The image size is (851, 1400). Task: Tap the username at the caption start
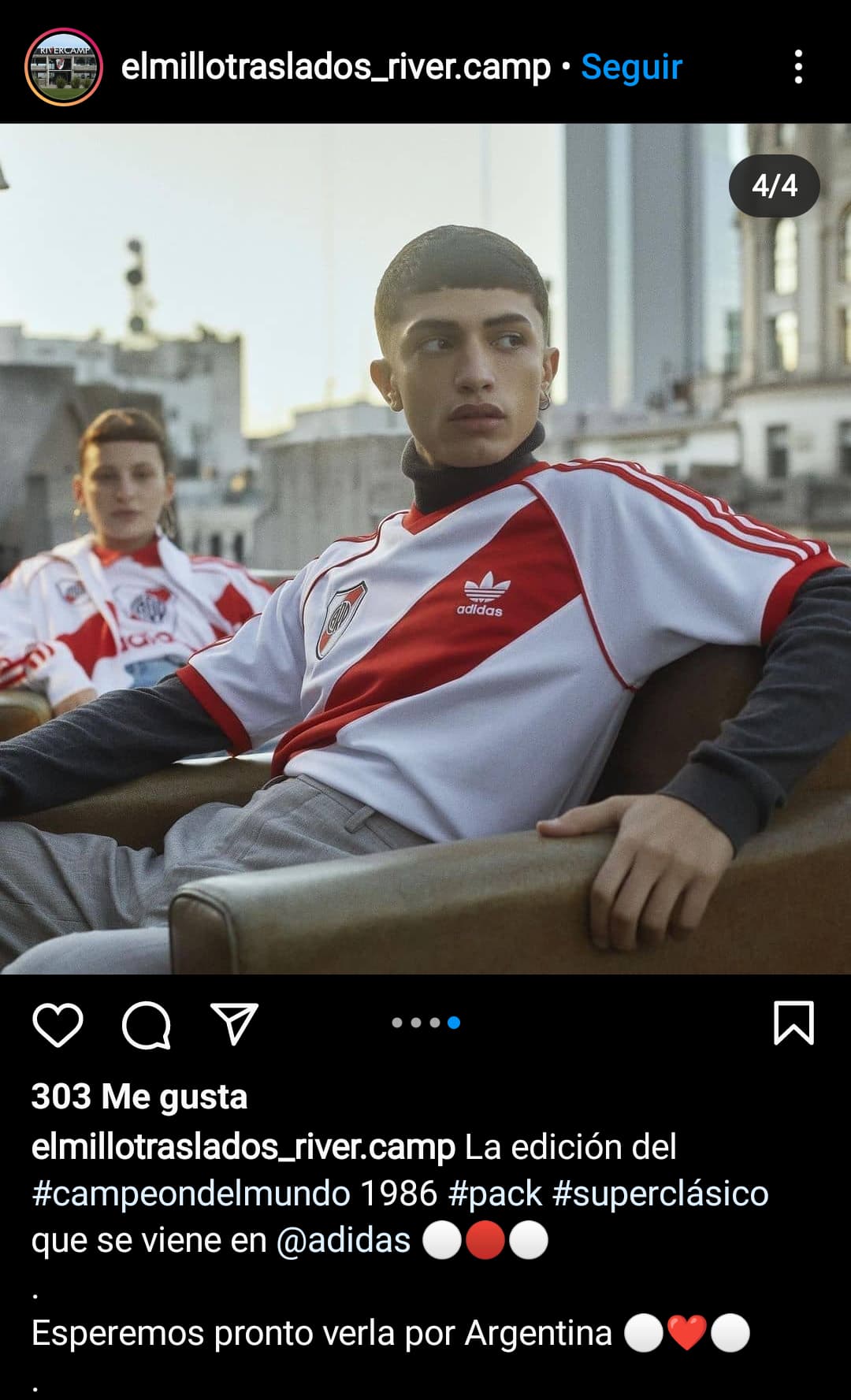tap(243, 1147)
